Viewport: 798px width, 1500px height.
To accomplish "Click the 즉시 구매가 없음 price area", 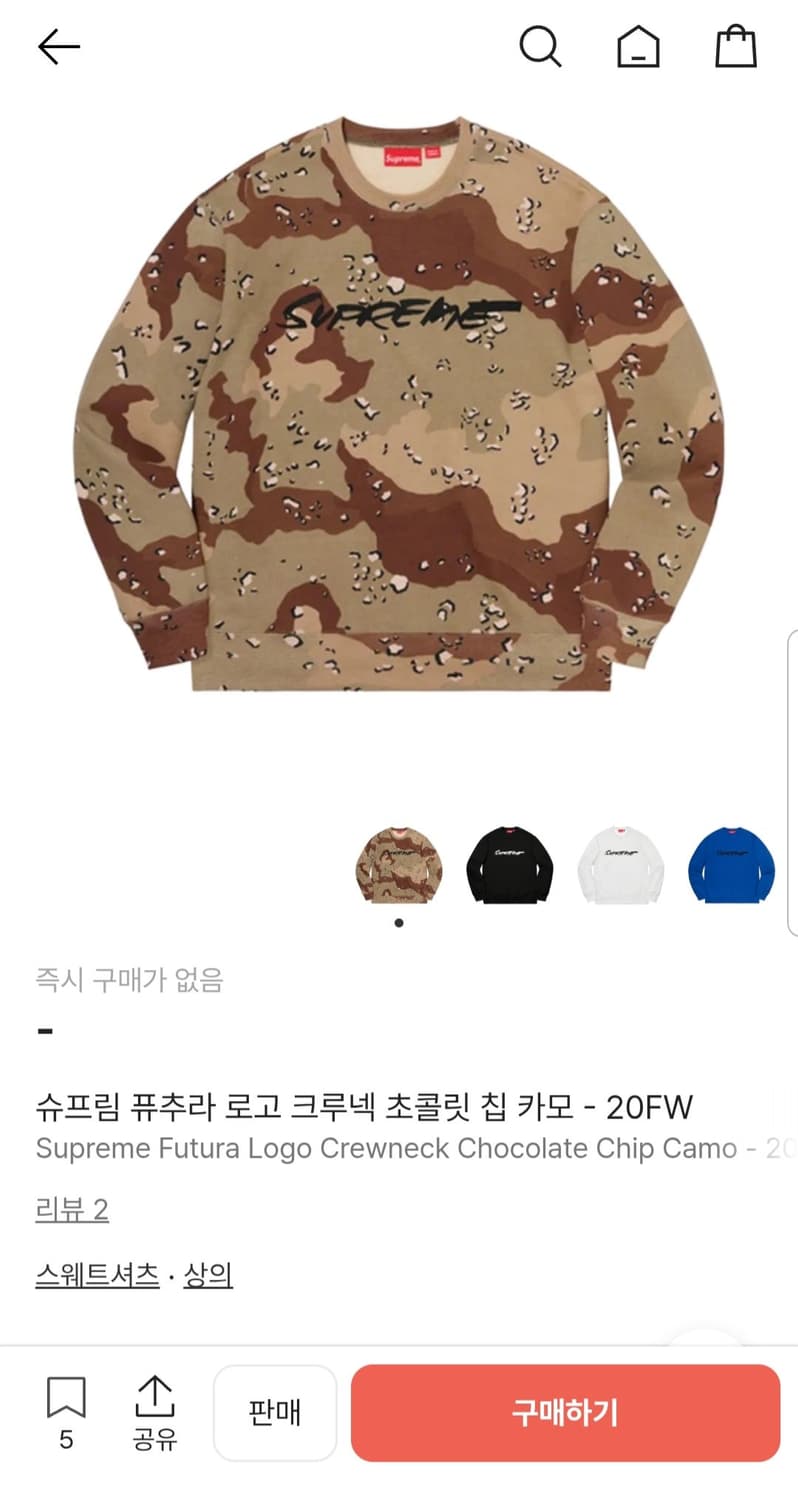I will pyautogui.click(x=128, y=982).
